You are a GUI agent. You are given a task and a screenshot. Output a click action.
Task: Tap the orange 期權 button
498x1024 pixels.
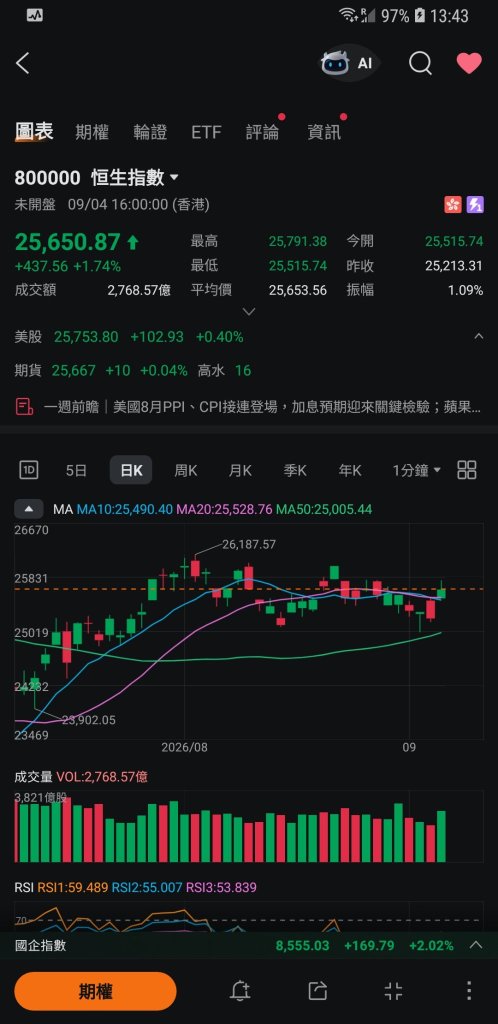[x=95, y=991]
